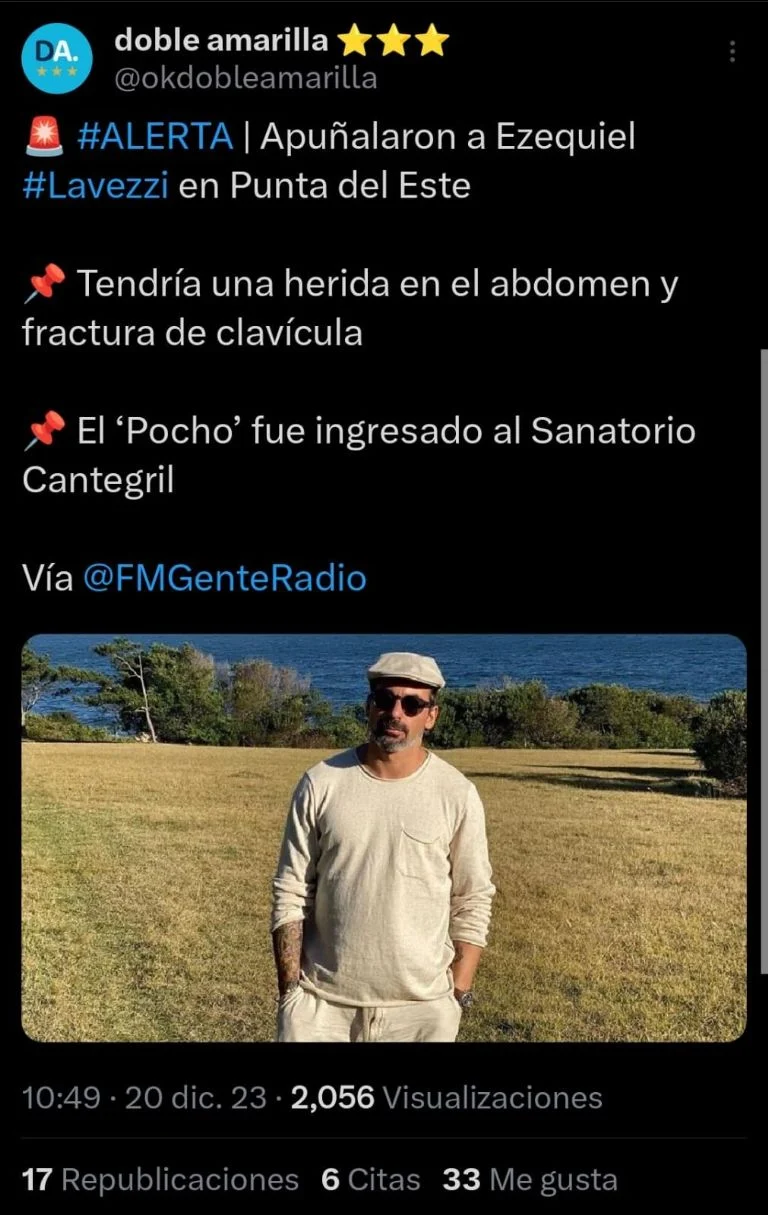Open the #Lavezzi hashtag

(x=95, y=186)
